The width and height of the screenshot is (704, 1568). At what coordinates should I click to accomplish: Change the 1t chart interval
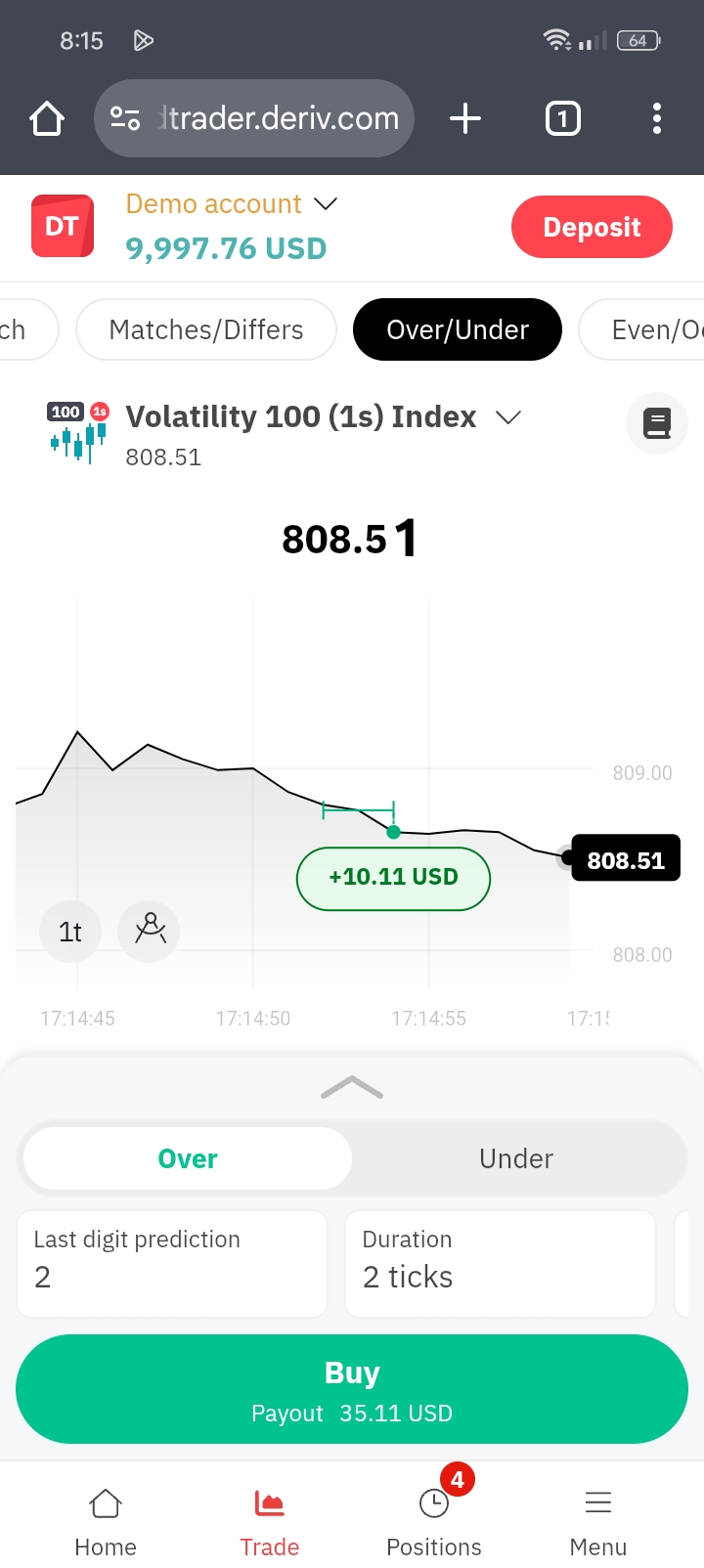[x=70, y=932]
